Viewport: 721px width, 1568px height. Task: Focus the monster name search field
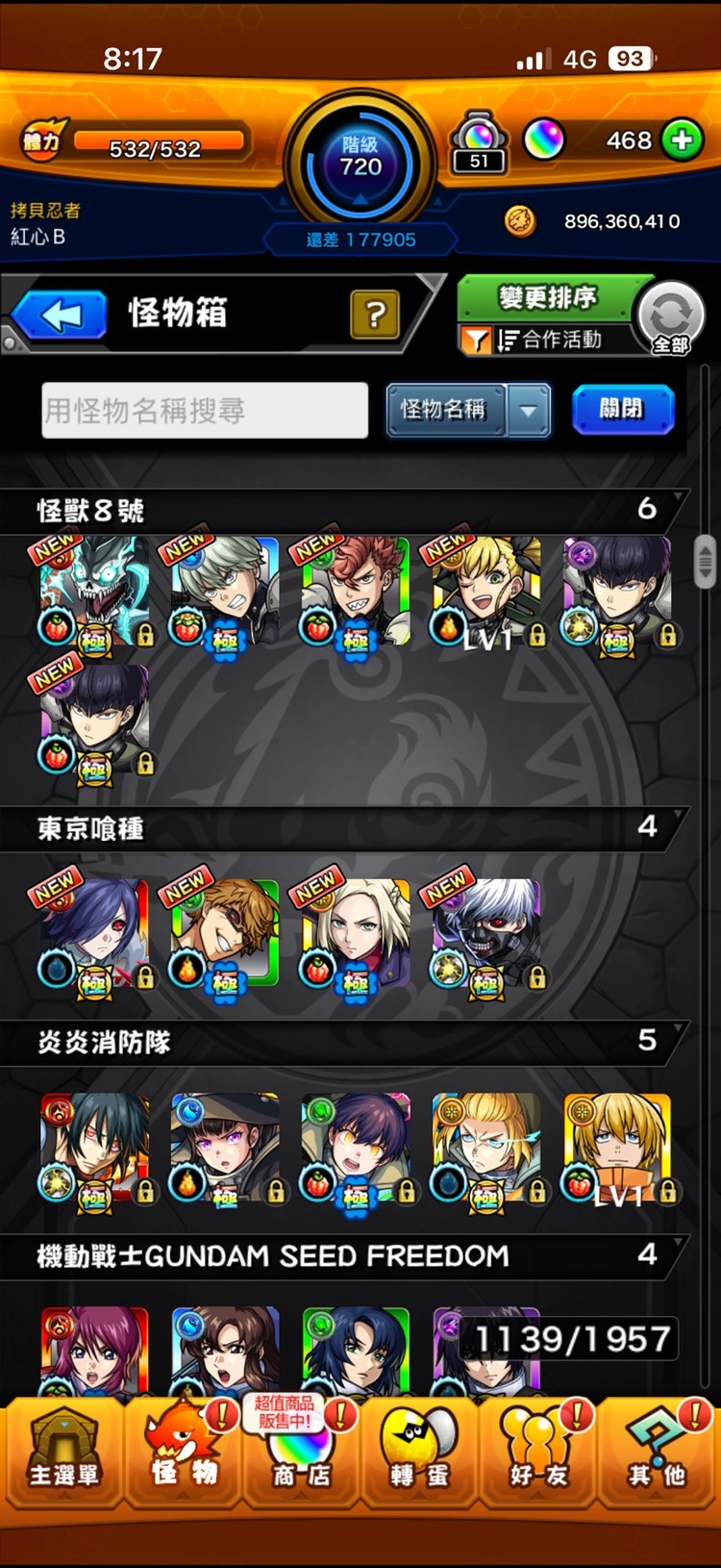tap(205, 411)
